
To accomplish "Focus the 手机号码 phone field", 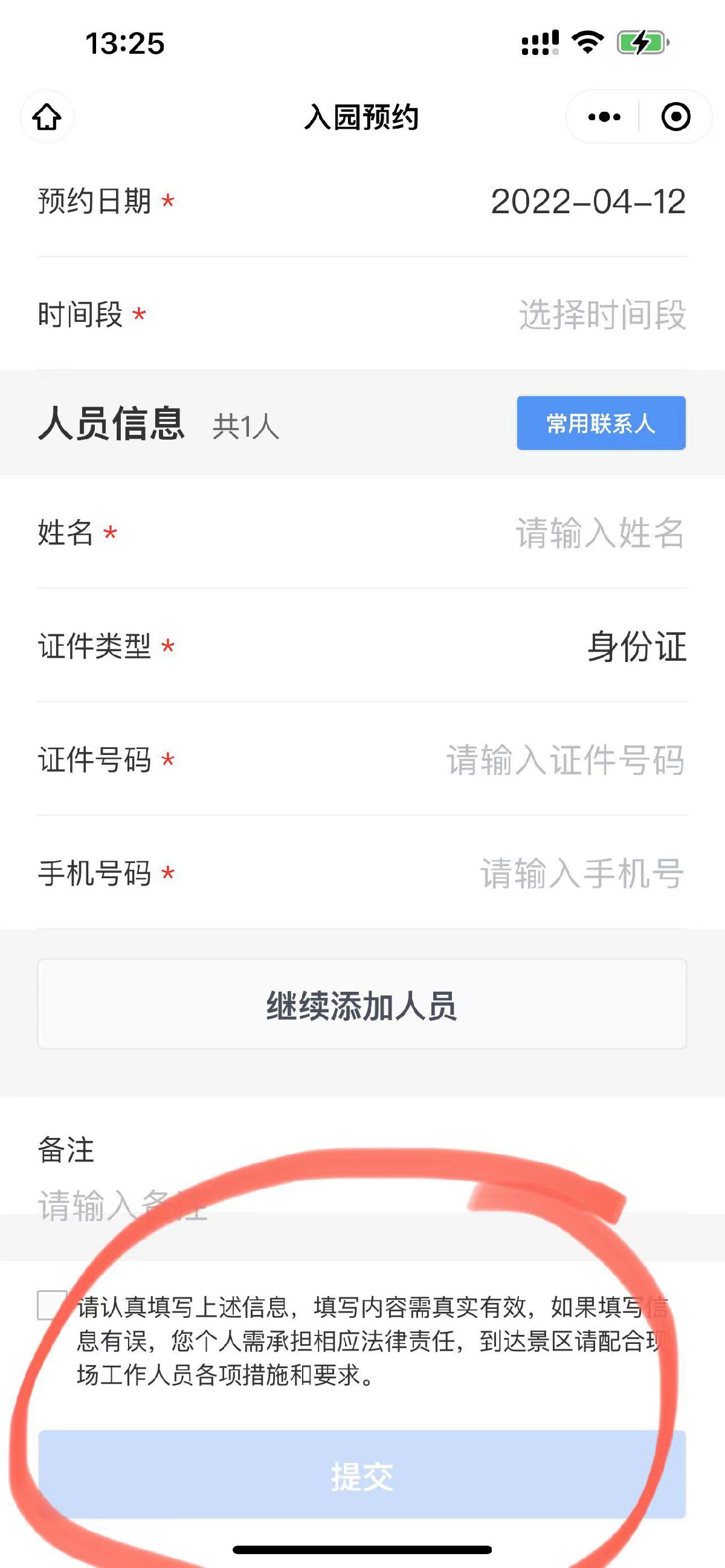I will coord(581,873).
